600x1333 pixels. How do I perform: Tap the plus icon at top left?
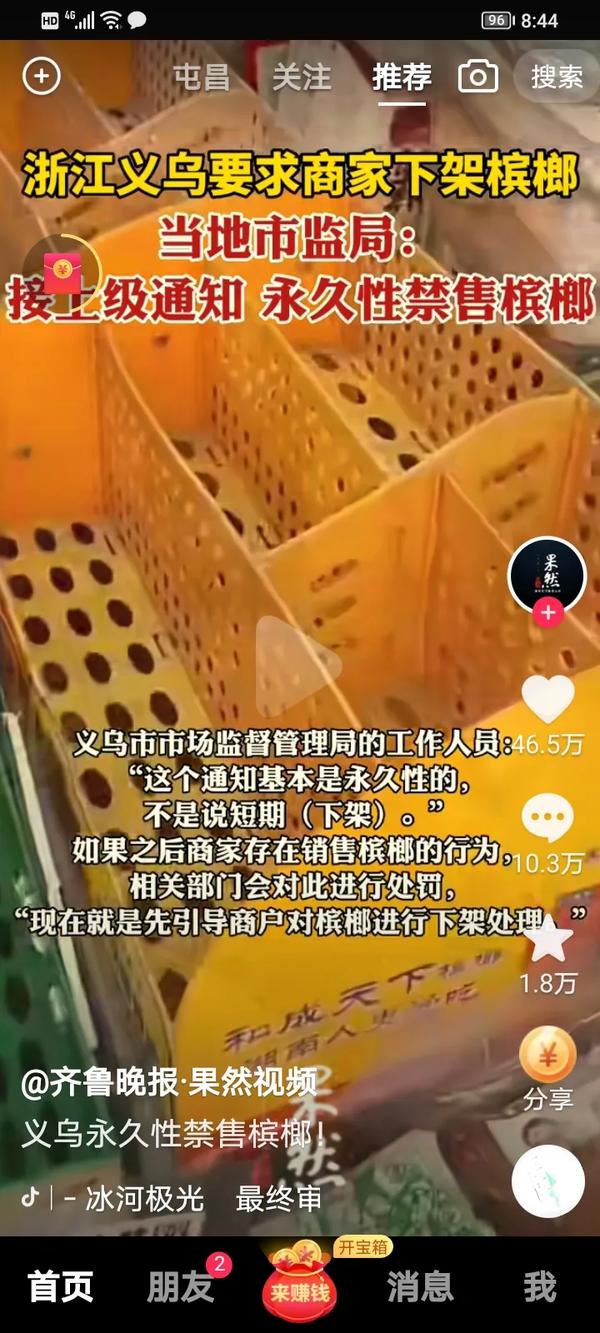[41, 76]
